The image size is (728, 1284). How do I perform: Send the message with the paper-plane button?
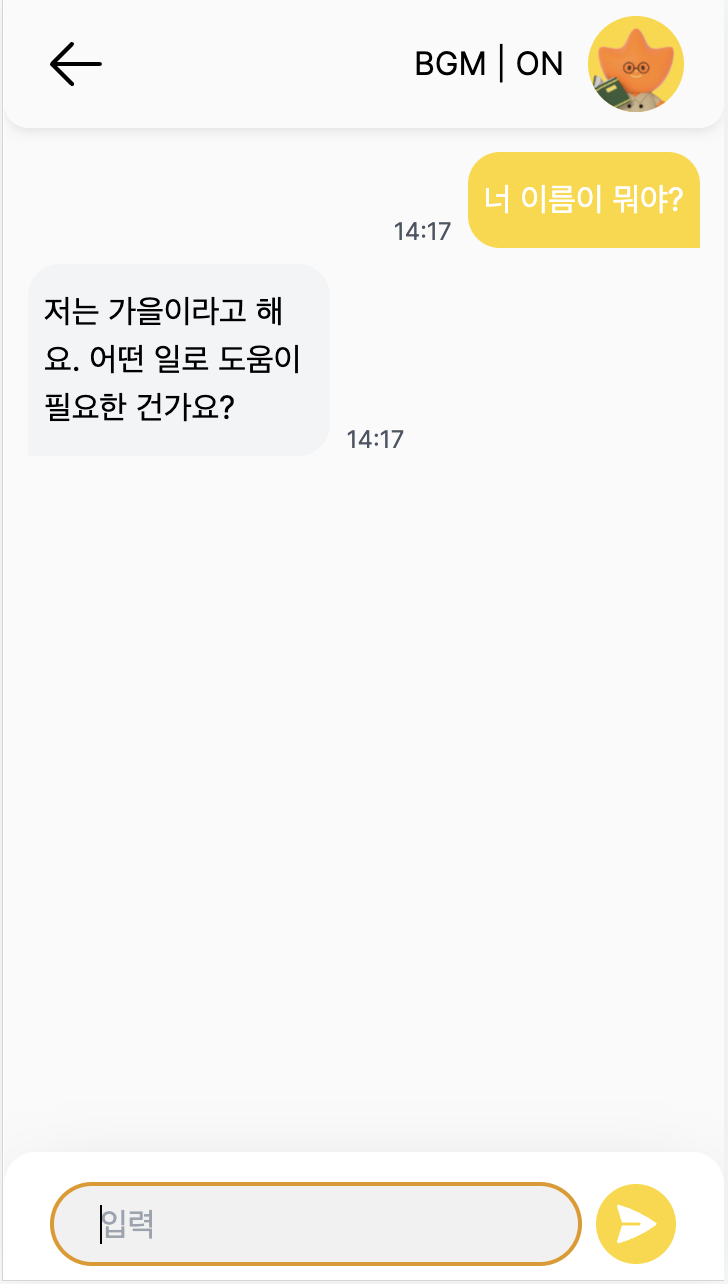tap(636, 1224)
